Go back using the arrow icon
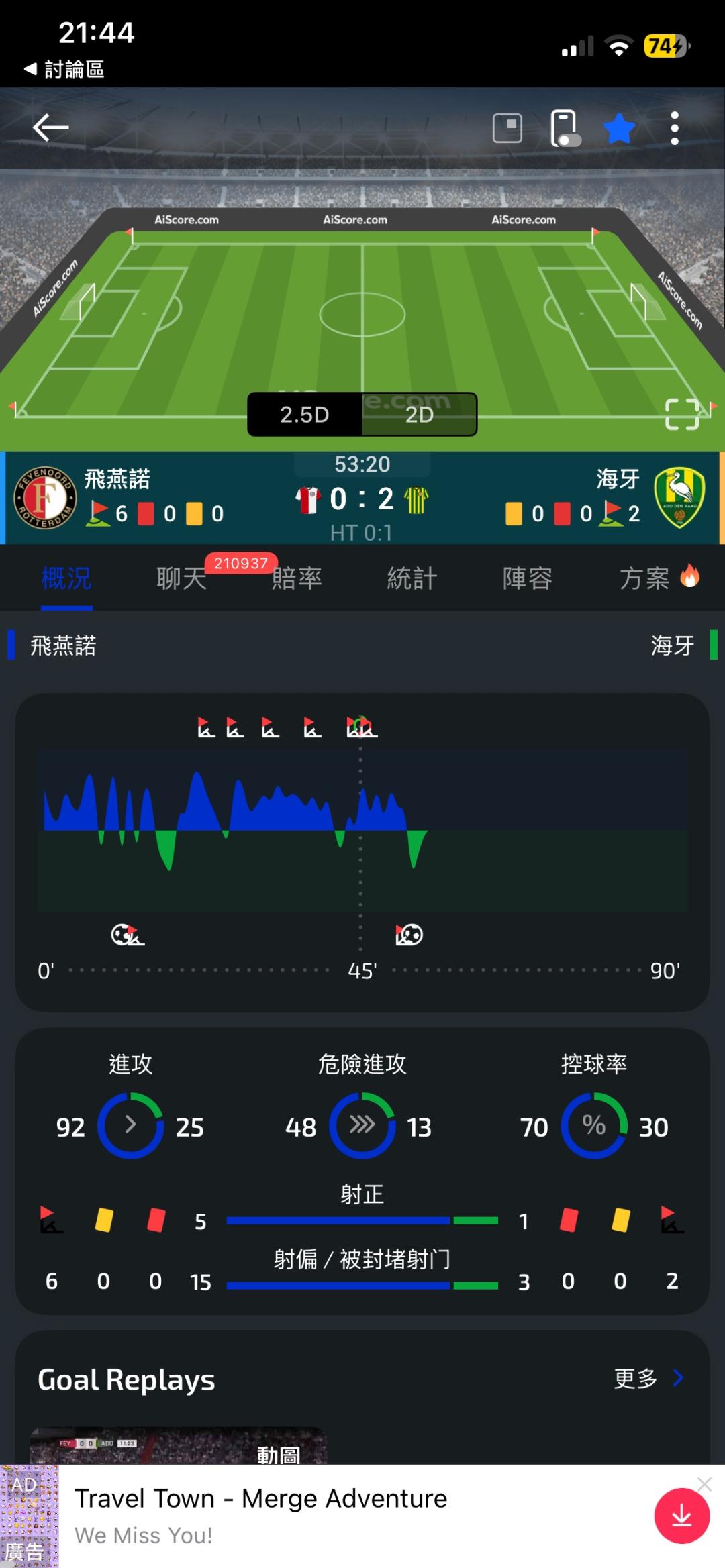The width and height of the screenshot is (725, 1568). coord(51,127)
